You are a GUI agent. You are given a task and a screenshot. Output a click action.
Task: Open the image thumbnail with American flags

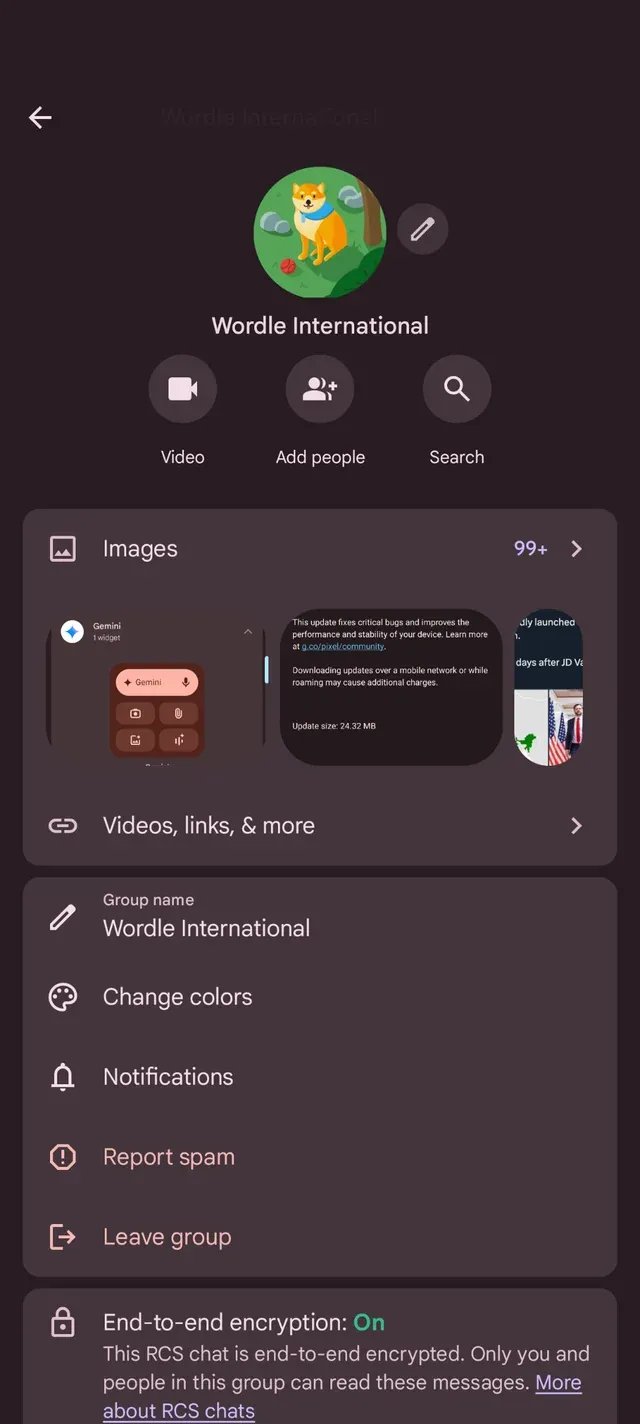tap(548, 688)
